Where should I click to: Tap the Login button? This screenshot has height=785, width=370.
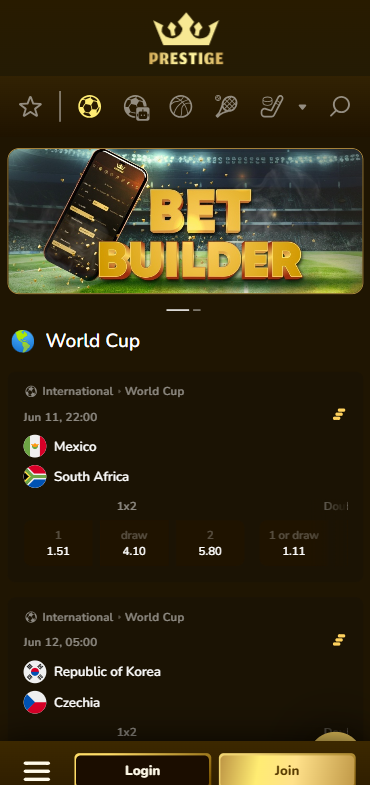tap(143, 770)
